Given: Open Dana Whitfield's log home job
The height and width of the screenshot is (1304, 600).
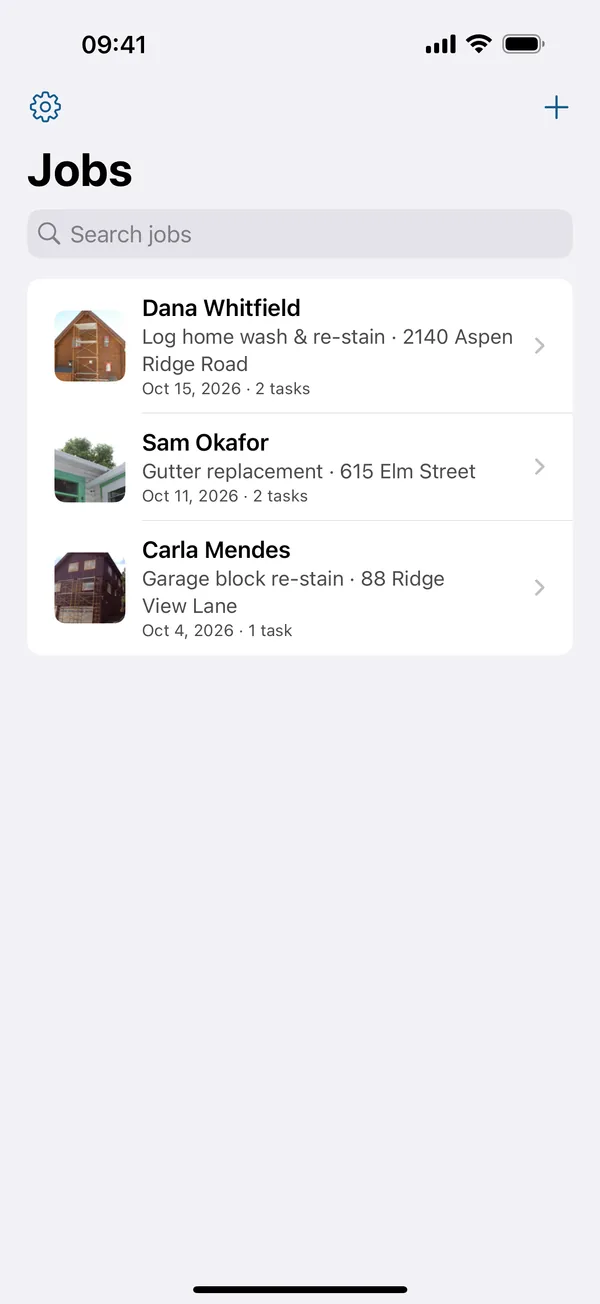Looking at the screenshot, I should tap(300, 346).
